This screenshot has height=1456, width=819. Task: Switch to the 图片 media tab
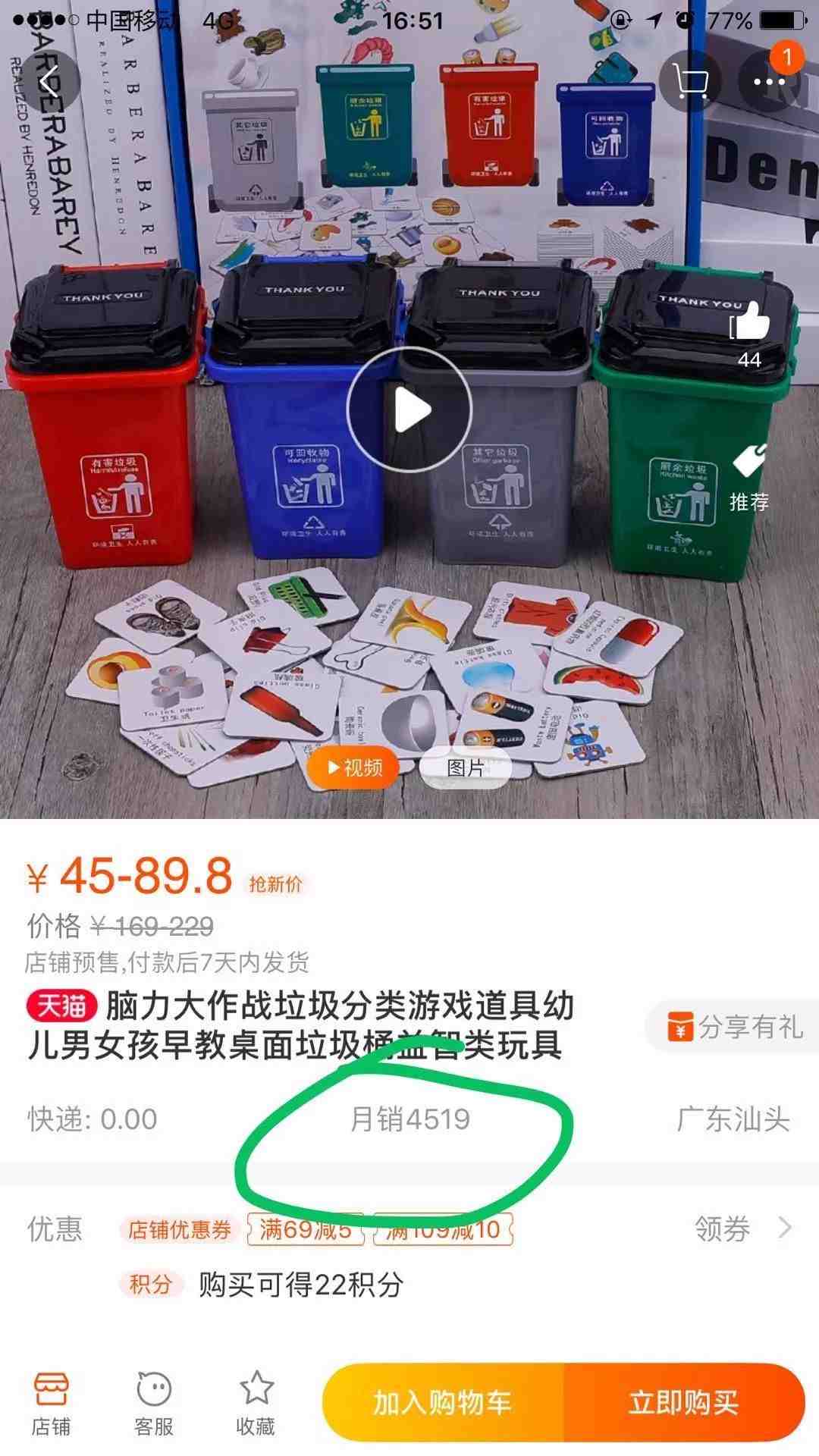pyautogui.click(x=466, y=767)
